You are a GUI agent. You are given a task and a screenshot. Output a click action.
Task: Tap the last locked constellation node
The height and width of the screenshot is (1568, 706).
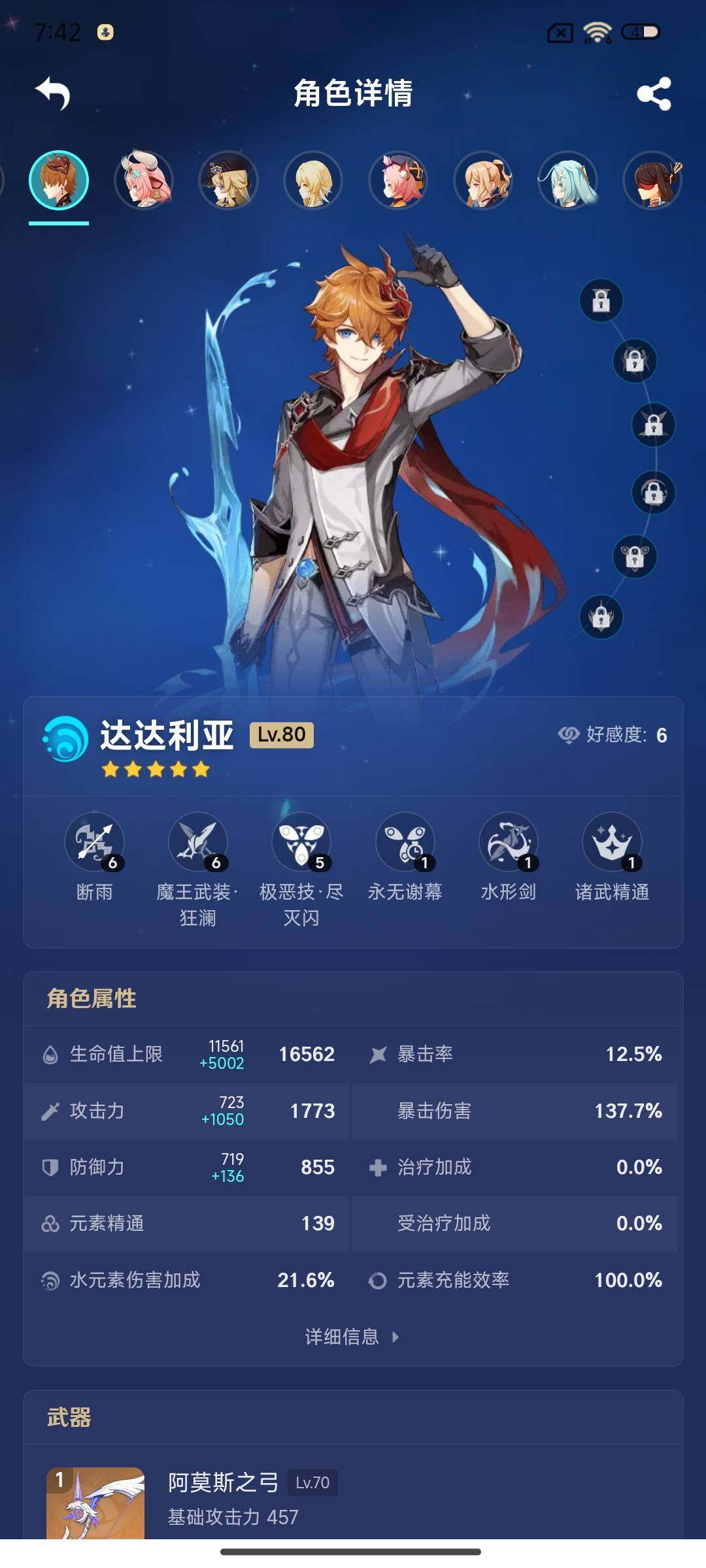(x=601, y=617)
